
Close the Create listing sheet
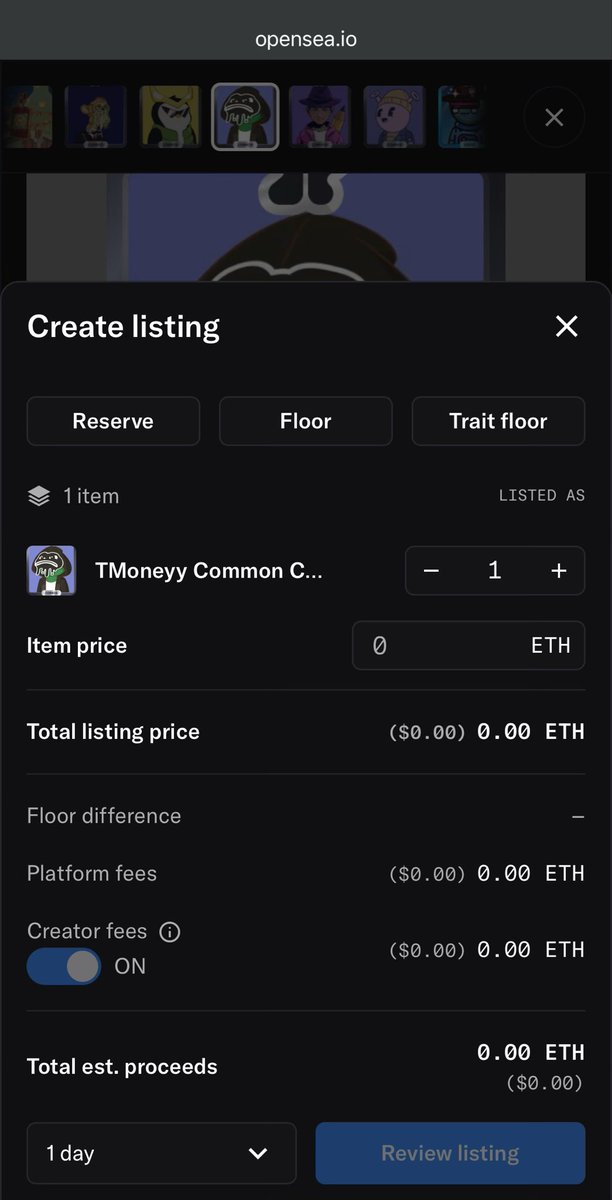point(566,326)
